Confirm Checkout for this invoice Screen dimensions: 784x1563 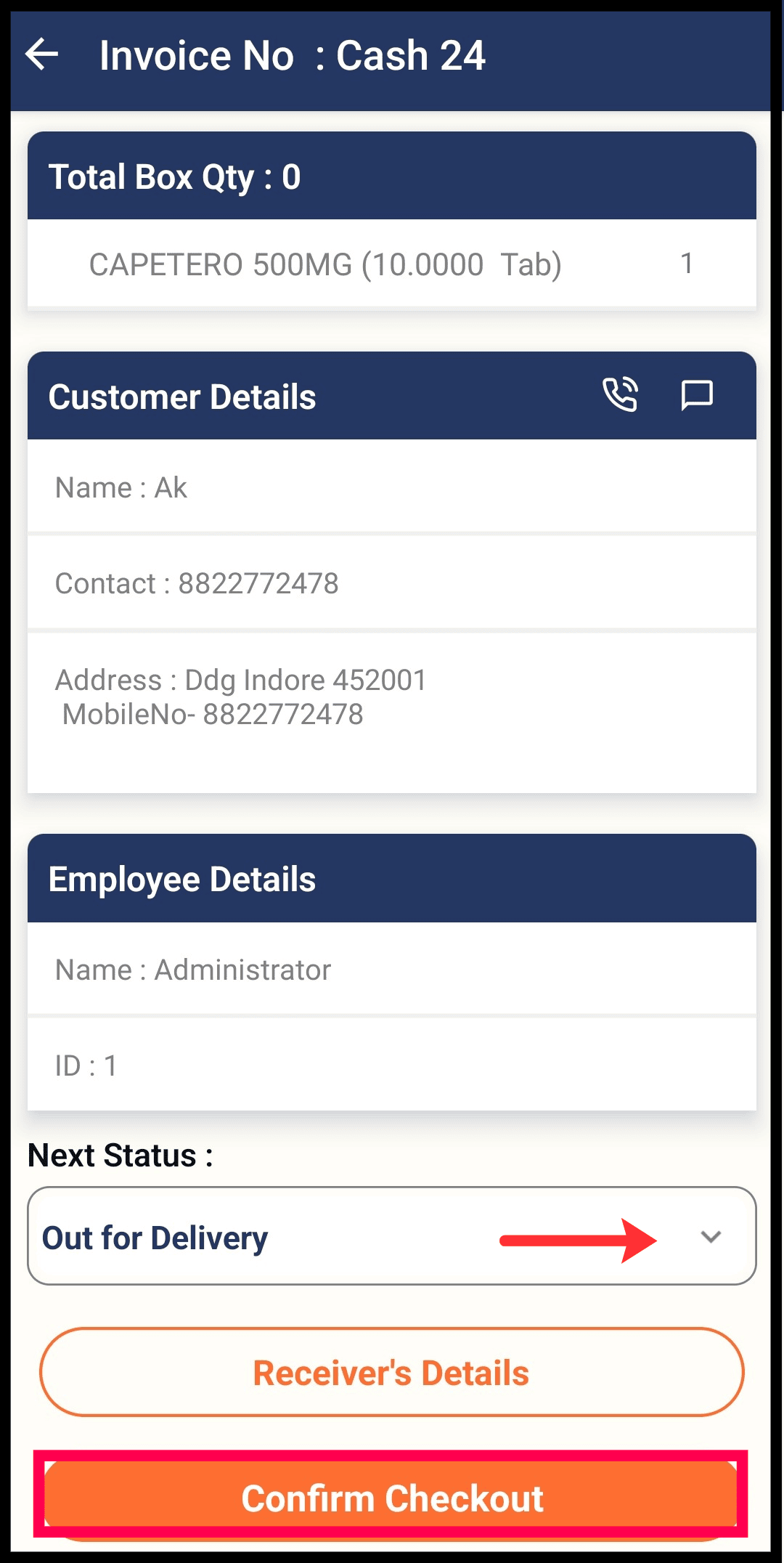[x=391, y=1498]
